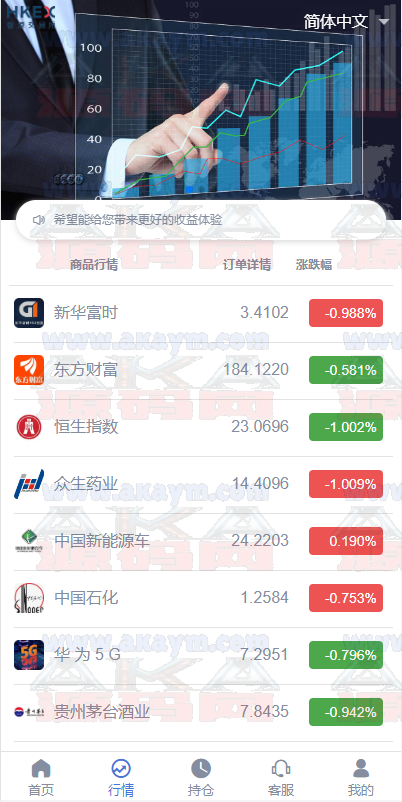Viewport: 402px width, 802px height.
Task: Open the 众生药业 row
Action: click(x=201, y=484)
